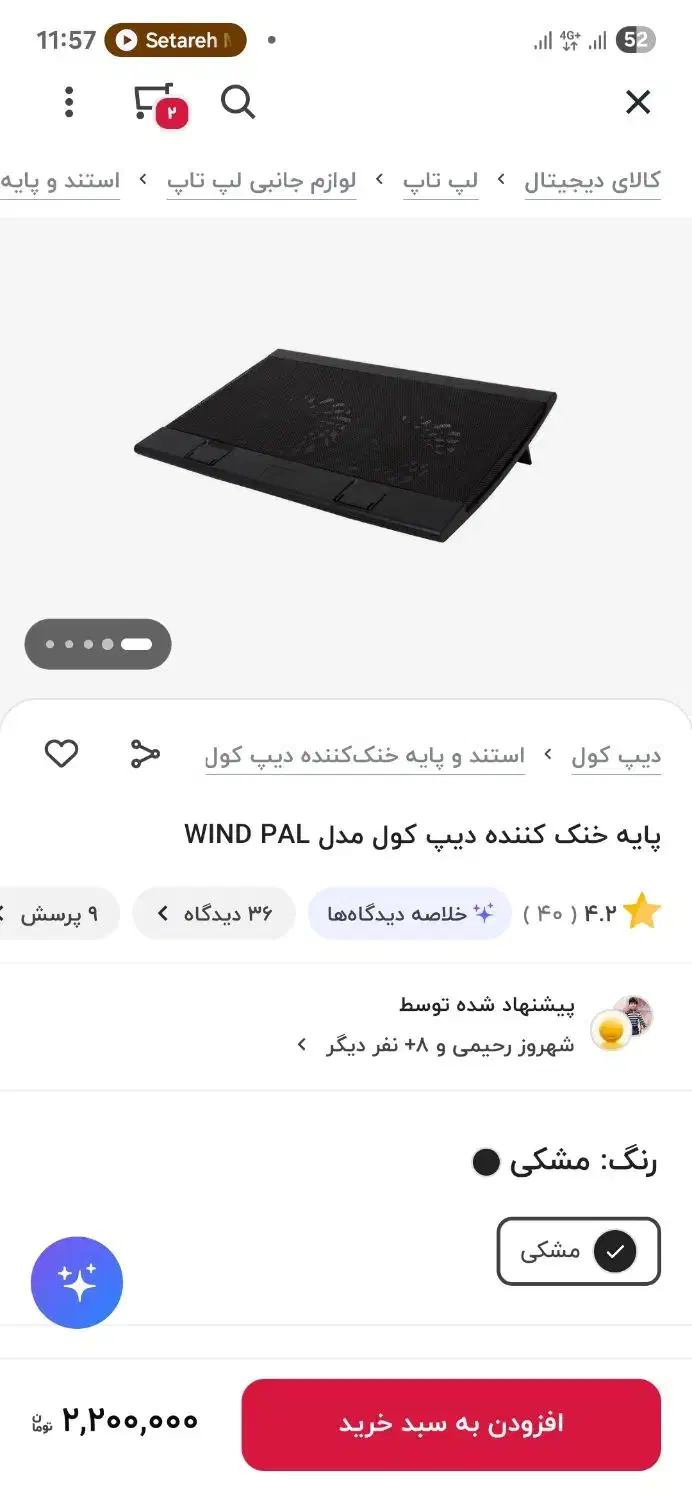Share this product
692x1500 pixels.
[145, 754]
